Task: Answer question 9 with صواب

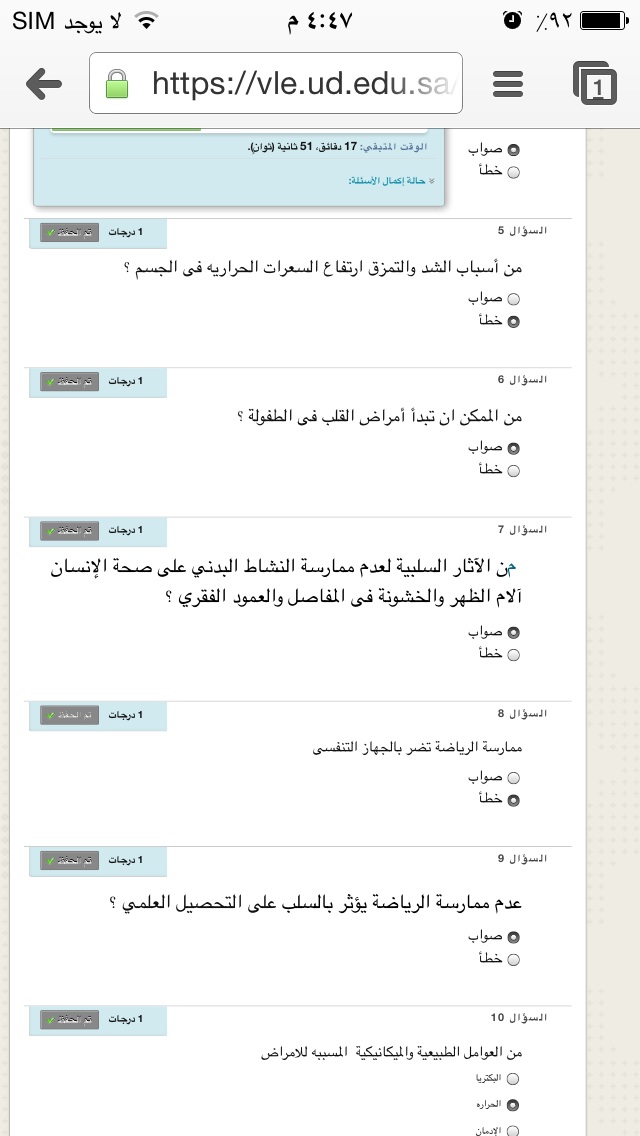Action: pyautogui.click(x=513, y=937)
